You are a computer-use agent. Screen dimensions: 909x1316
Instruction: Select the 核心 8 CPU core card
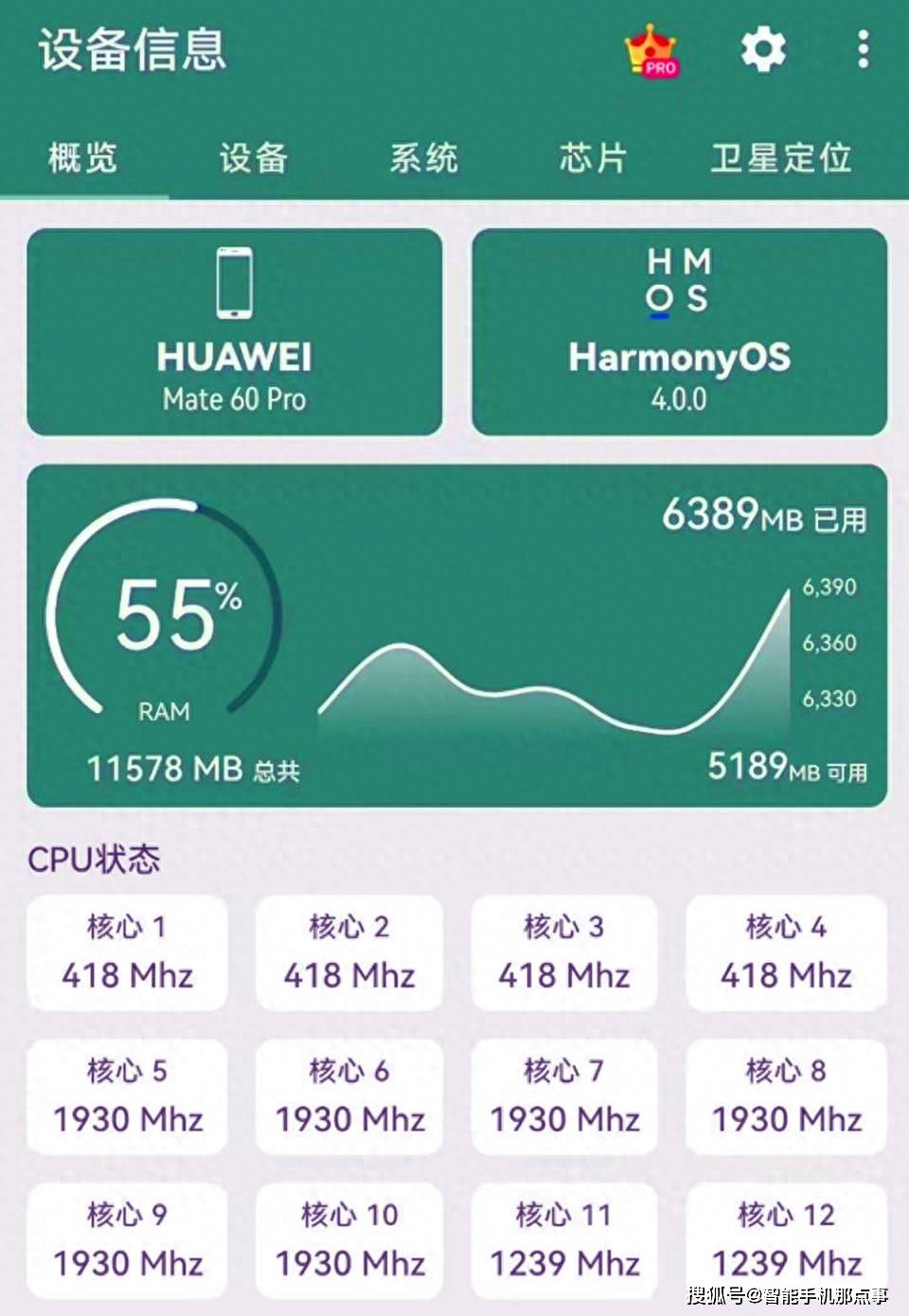point(784,1096)
